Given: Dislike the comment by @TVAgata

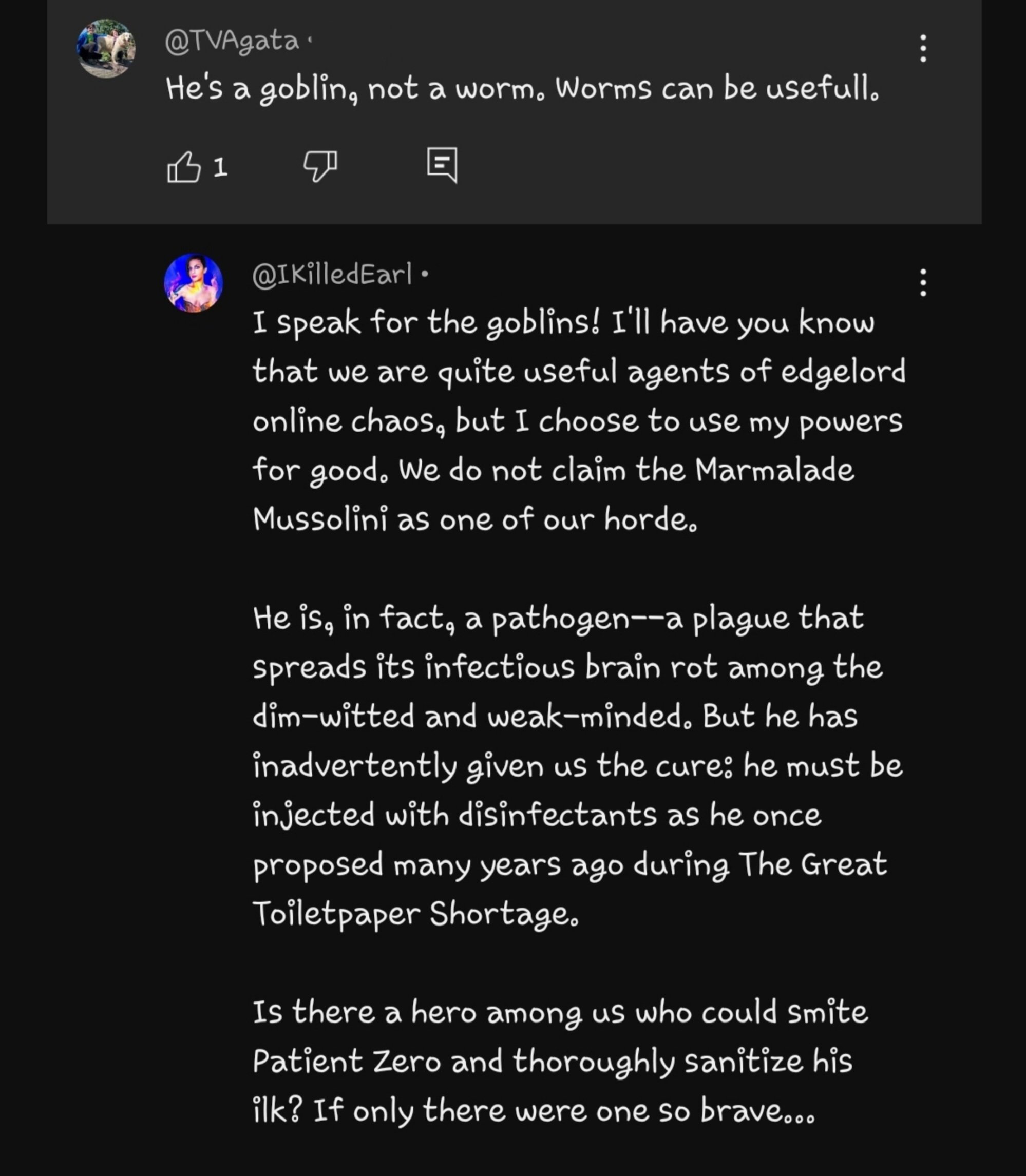Looking at the screenshot, I should [320, 166].
